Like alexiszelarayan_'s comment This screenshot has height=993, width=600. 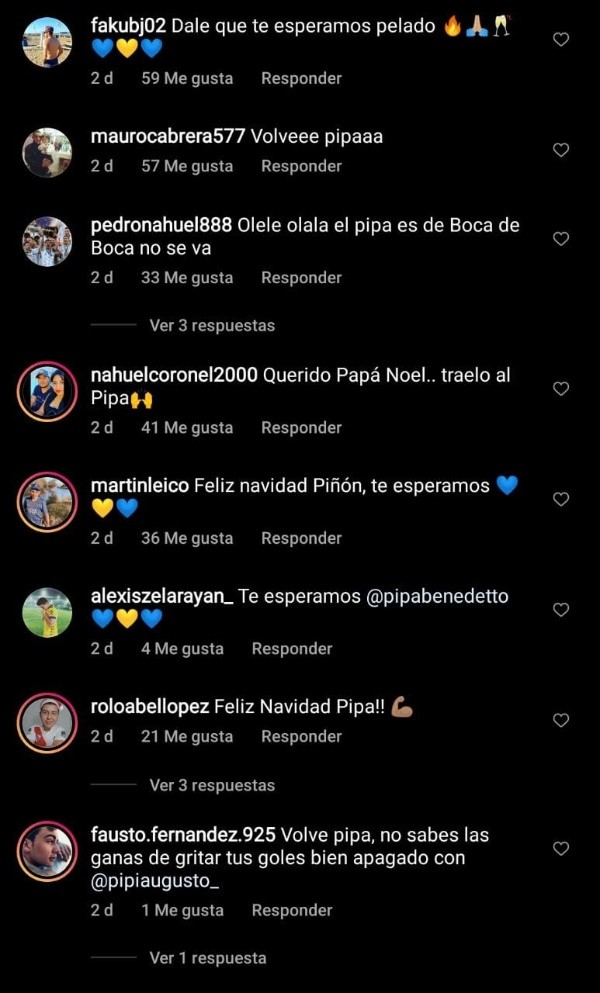[561, 609]
